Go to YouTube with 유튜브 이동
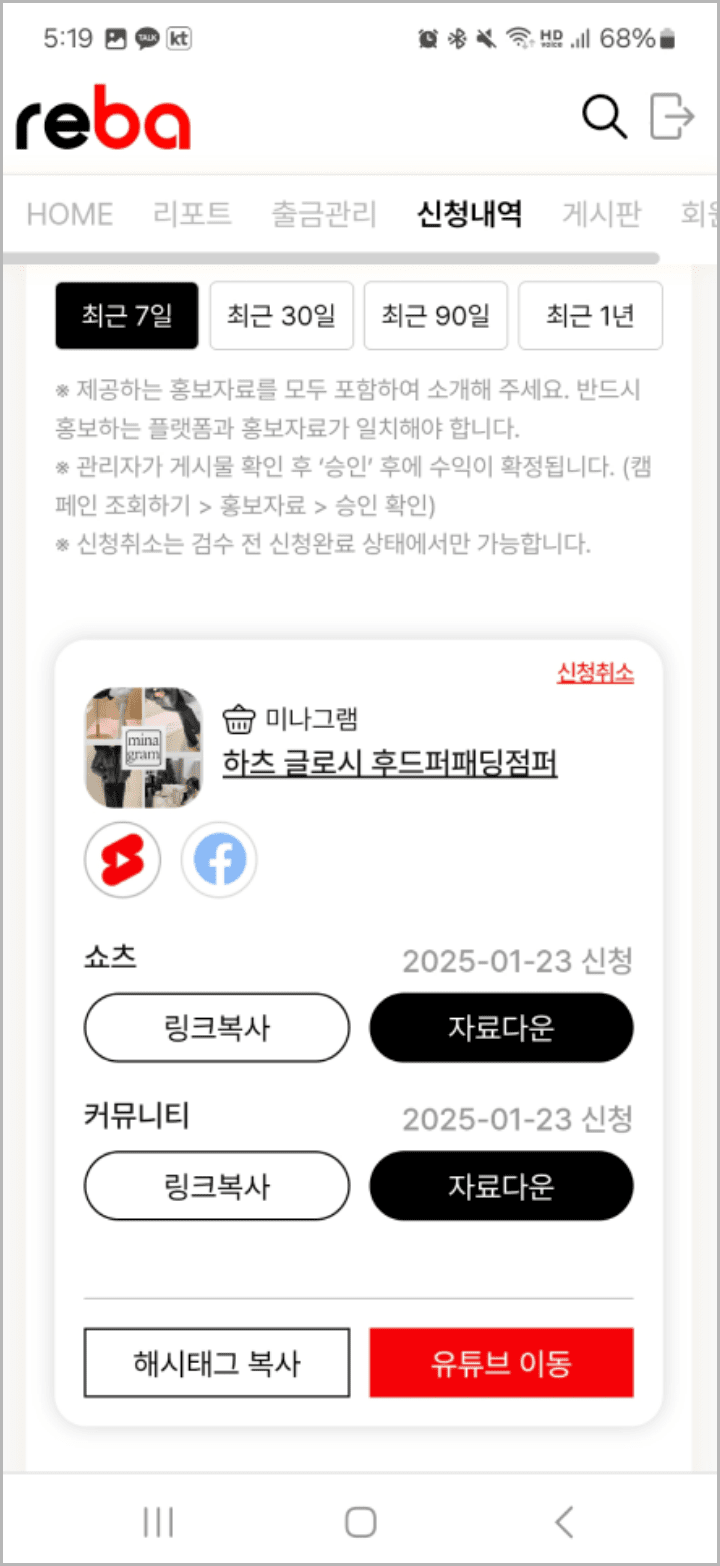Viewport: 720px width, 1566px height. click(x=501, y=1363)
